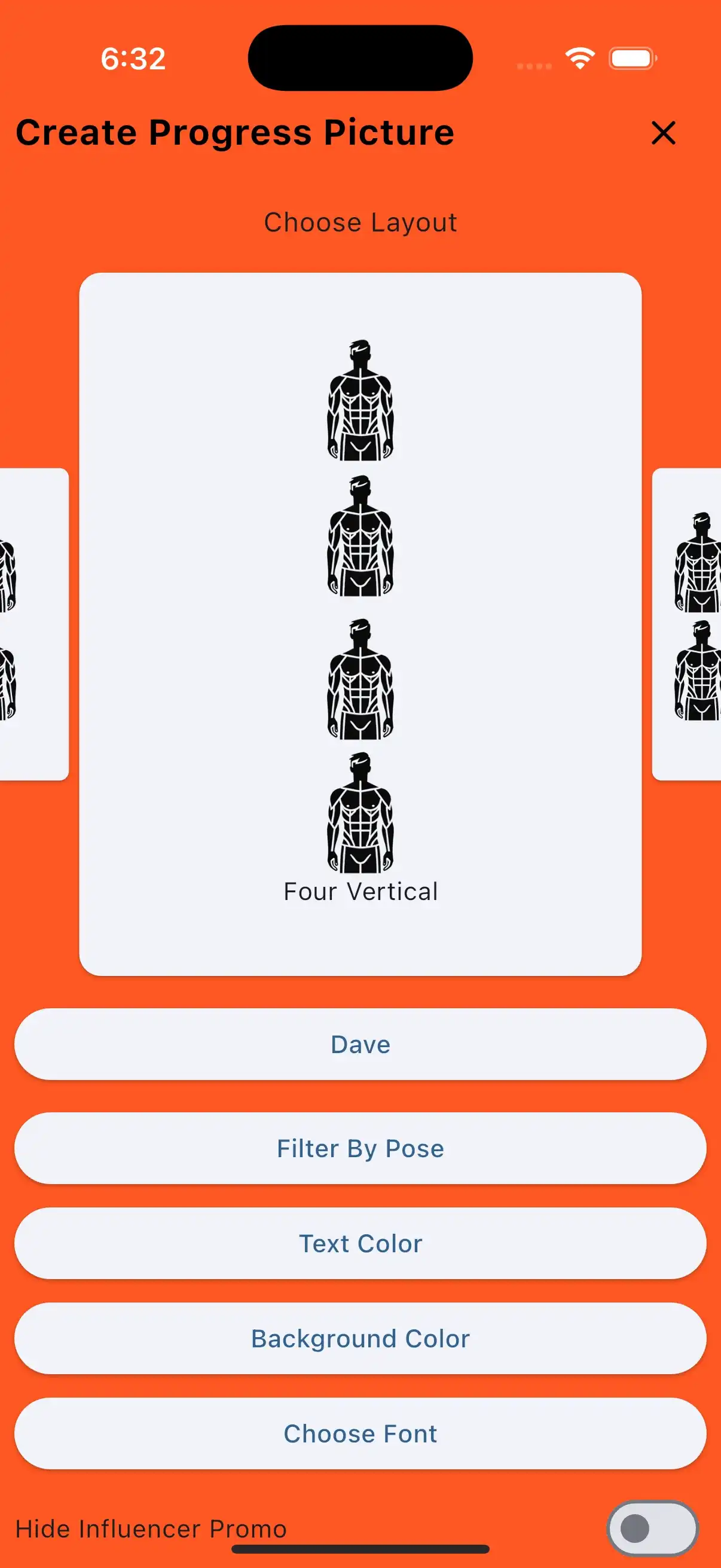Screen dimensions: 721x1568
Task: Select the partially visible layout card on the right
Action: pyautogui.click(x=688, y=623)
